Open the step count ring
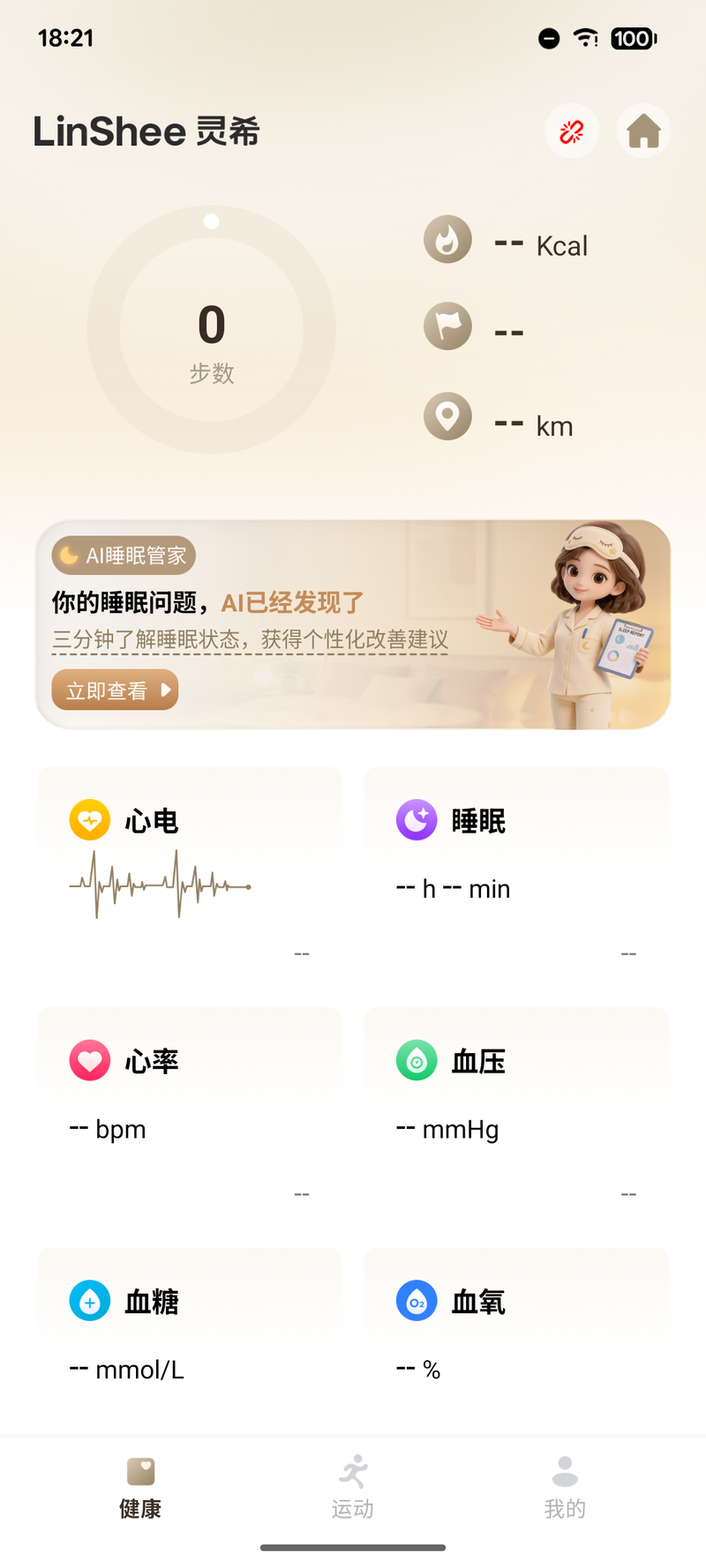706x1568 pixels. tap(211, 330)
